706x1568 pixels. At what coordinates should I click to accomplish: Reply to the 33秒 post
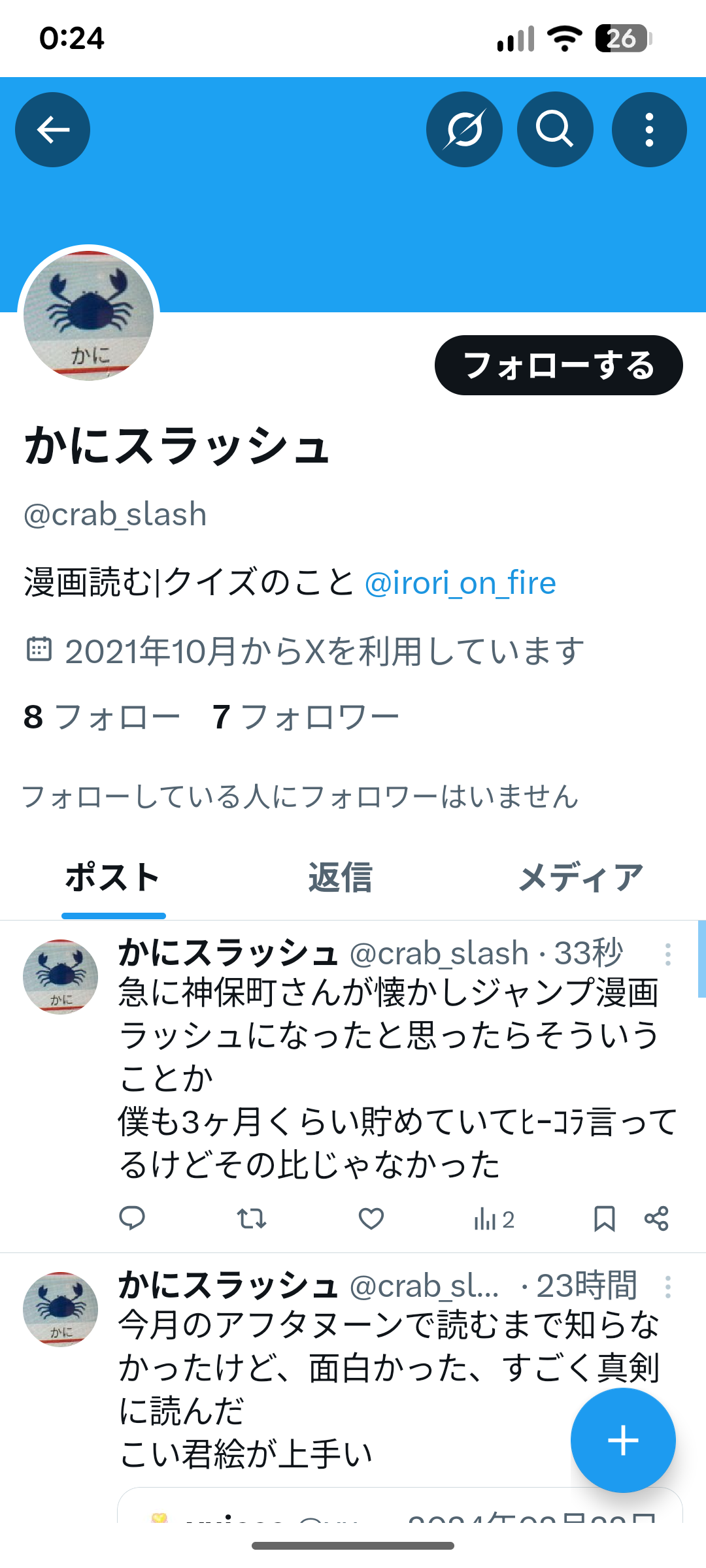click(x=132, y=1218)
